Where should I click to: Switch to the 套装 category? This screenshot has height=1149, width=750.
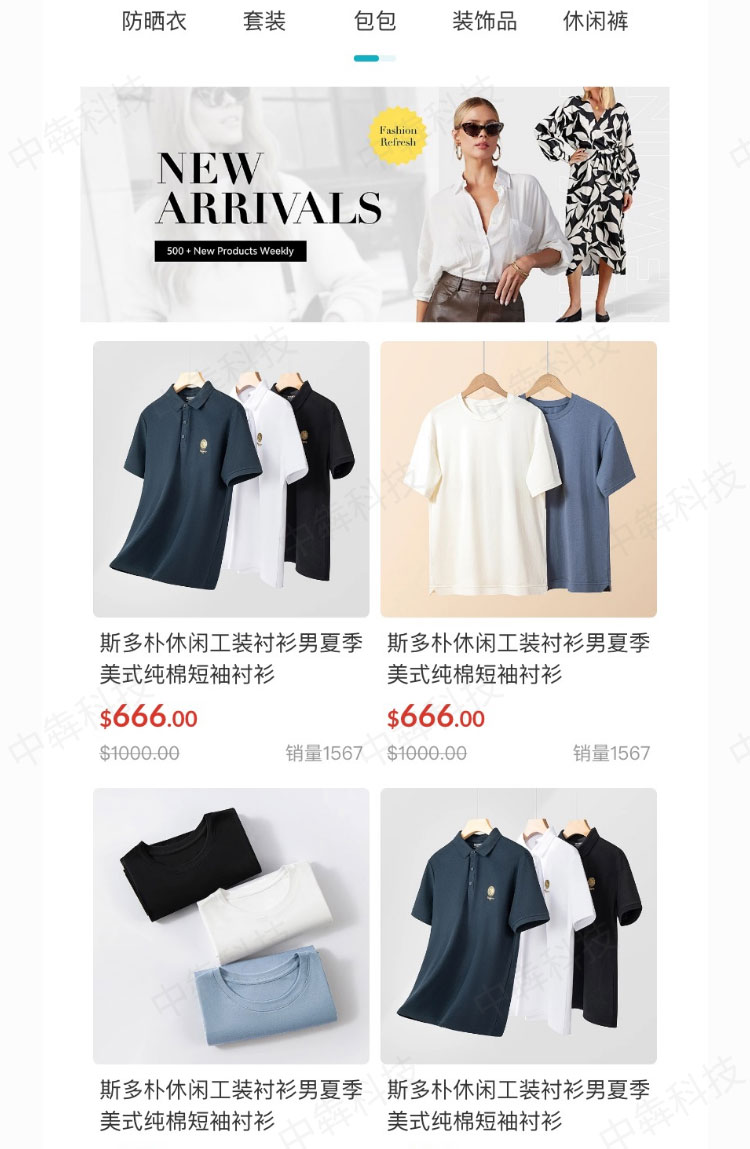(264, 21)
